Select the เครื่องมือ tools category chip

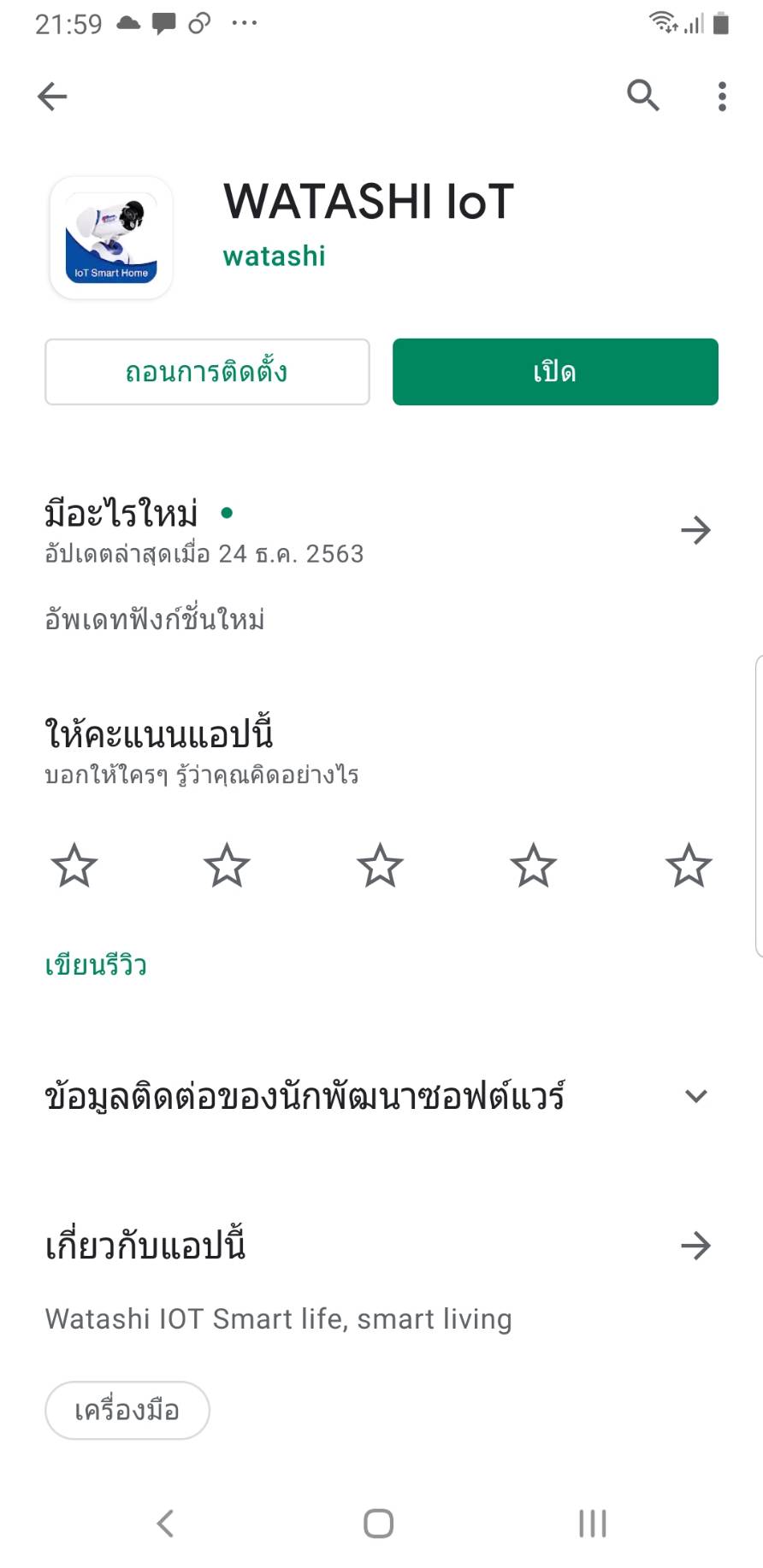click(x=127, y=1410)
